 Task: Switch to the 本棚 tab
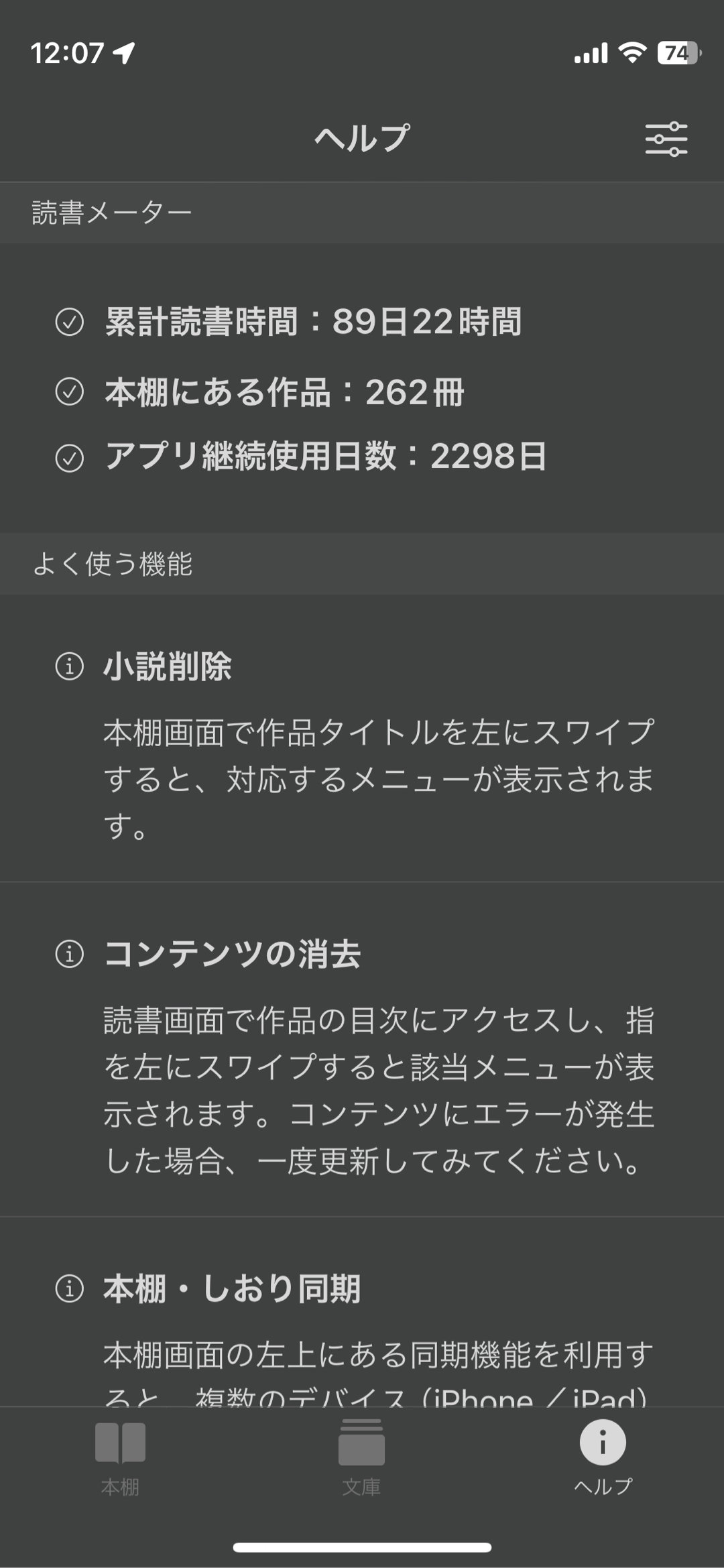121,1456
